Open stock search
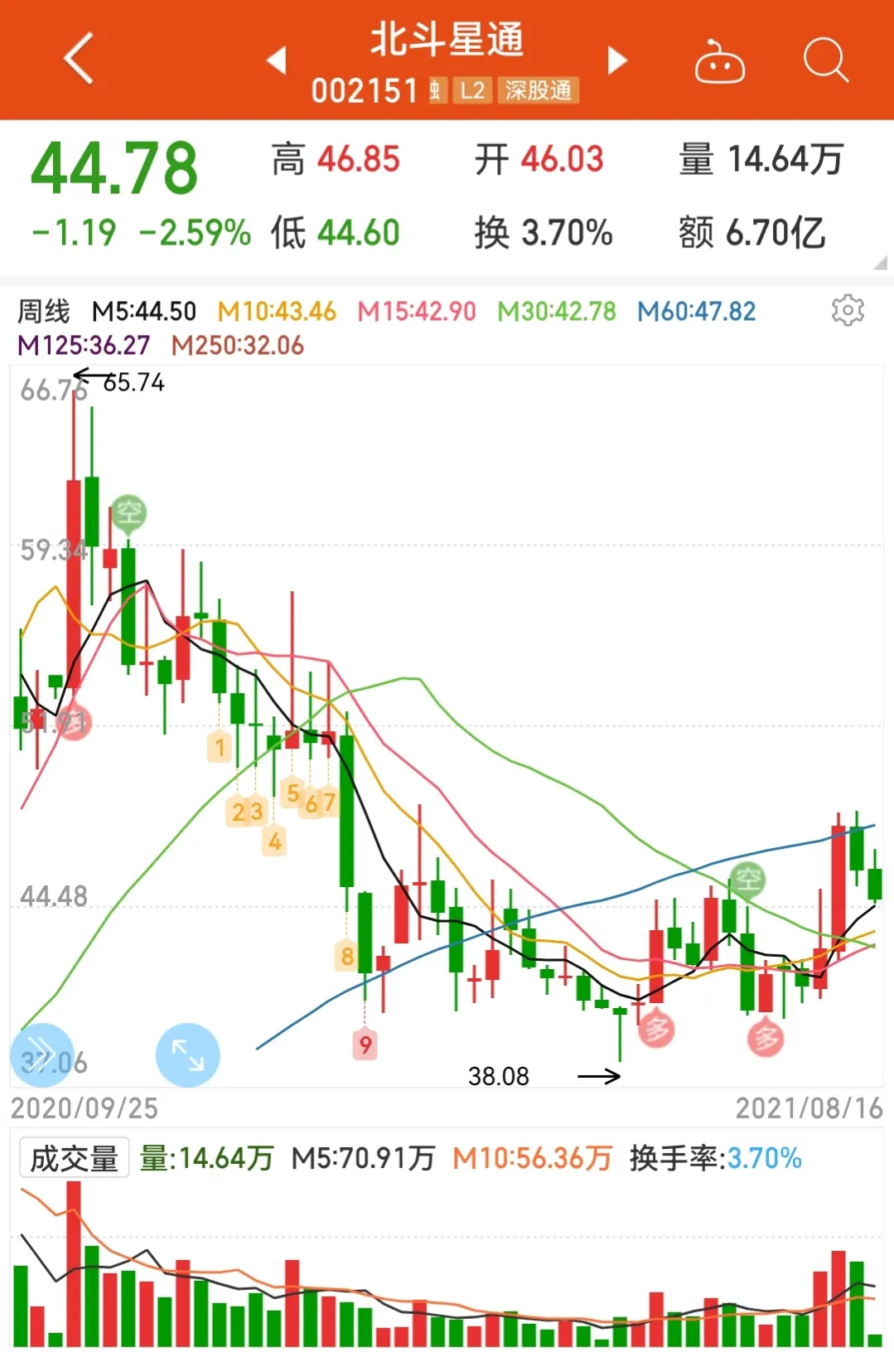 (825, 60)
